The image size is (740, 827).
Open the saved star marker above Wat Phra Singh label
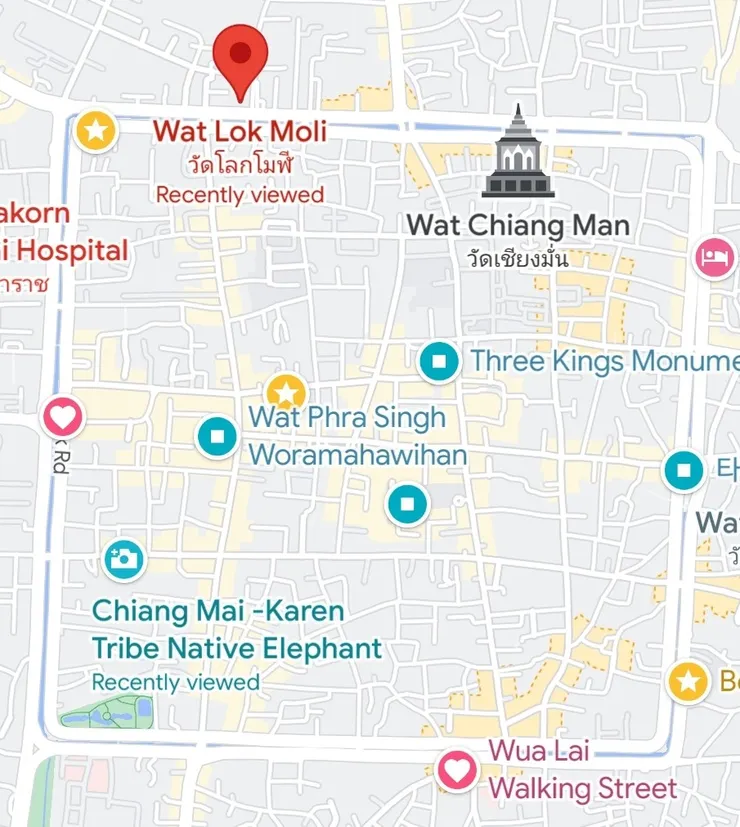[x=286, y=393]
